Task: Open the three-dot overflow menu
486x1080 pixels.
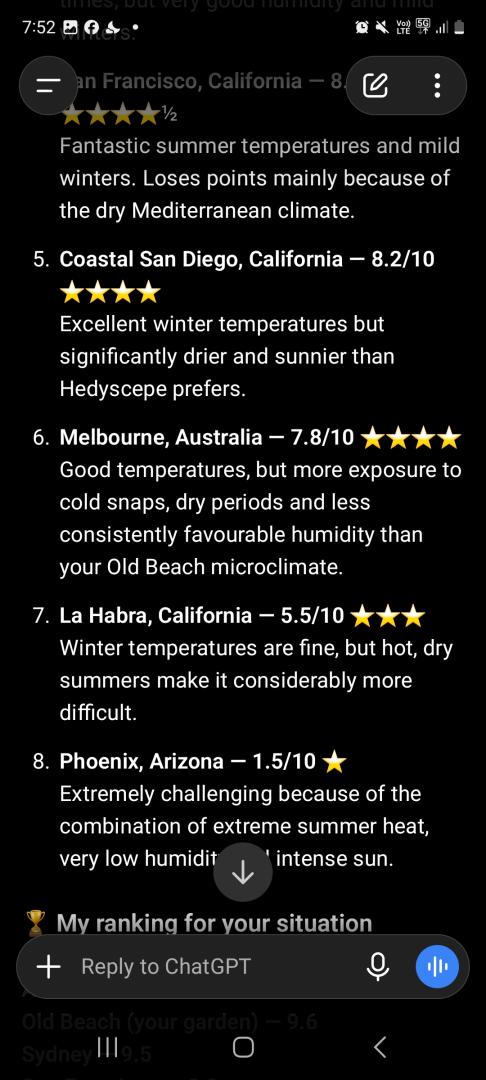Action: (x=437, y=85)
